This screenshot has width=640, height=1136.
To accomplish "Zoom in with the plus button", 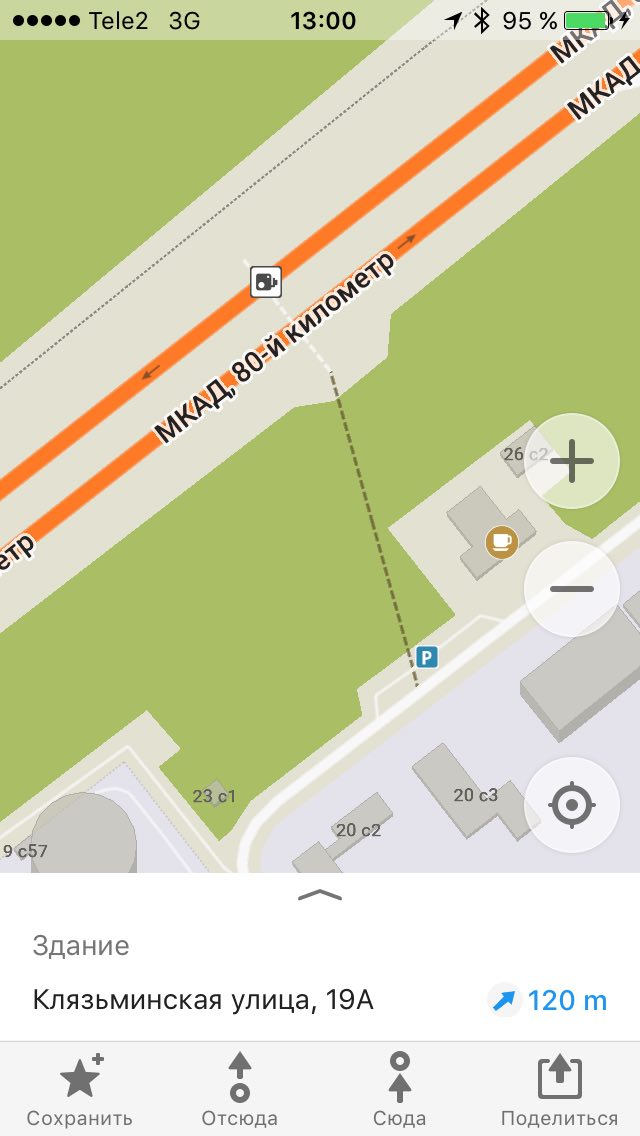I will click(571, 461).
